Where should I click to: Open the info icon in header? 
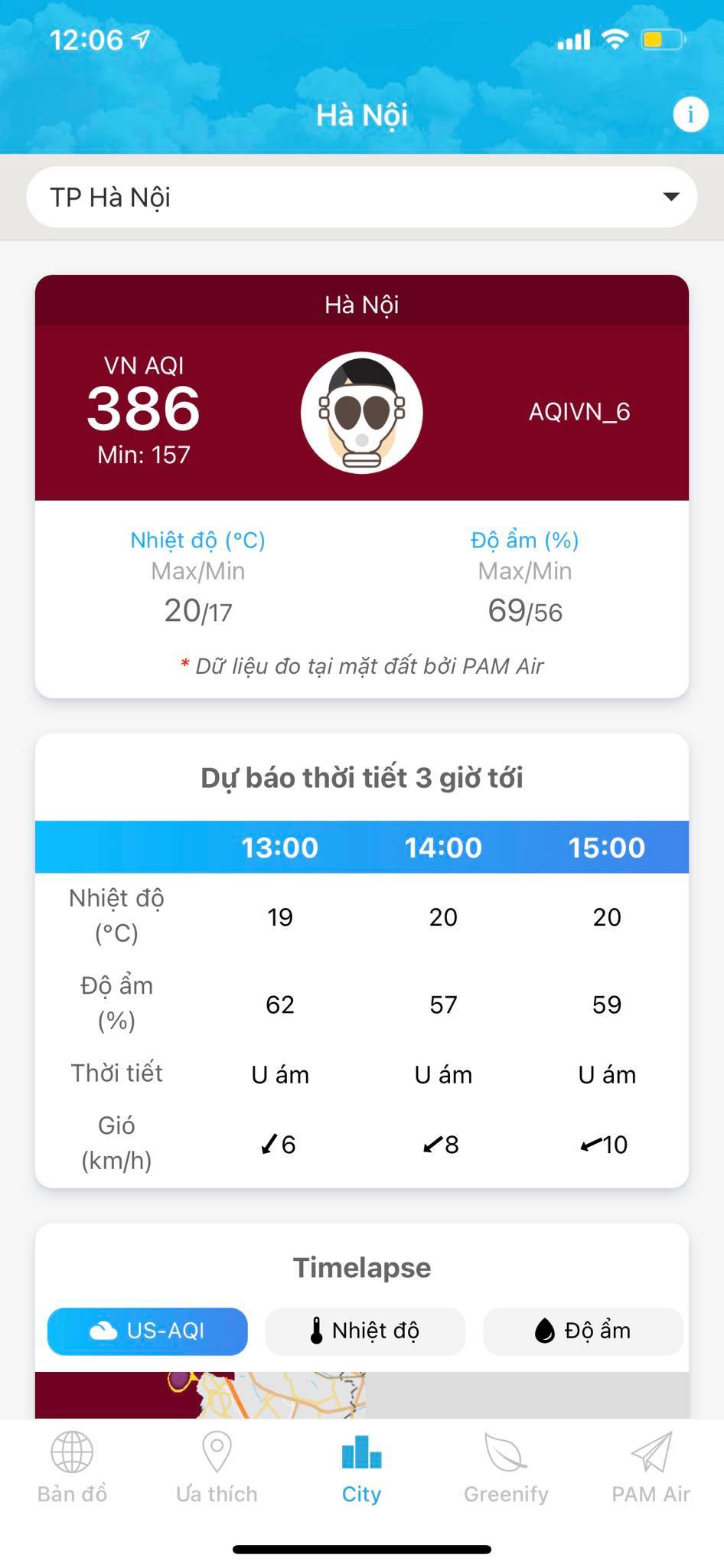tap(690, 115)
